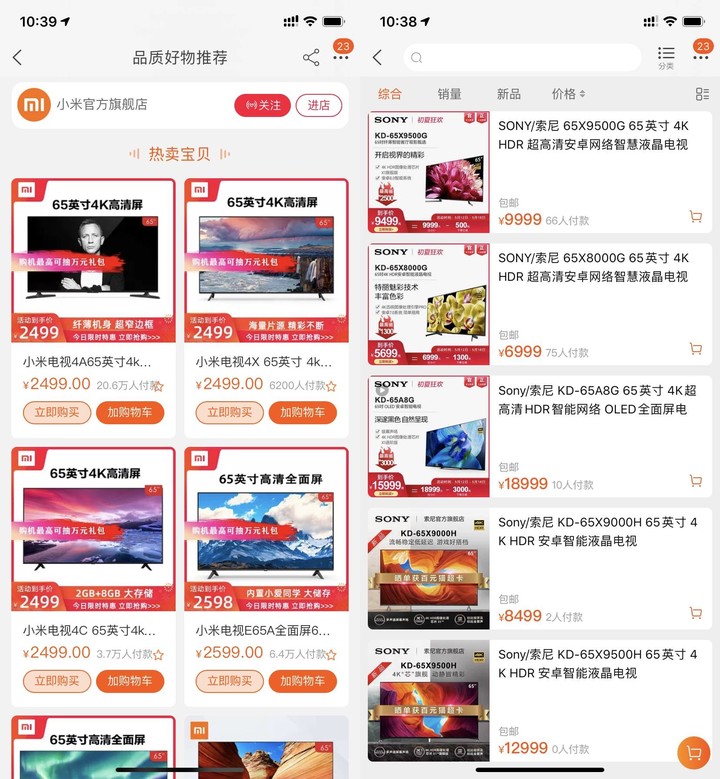
Task: Add Sony KD-65X9000H to cart
Action: tap(695, 614)
